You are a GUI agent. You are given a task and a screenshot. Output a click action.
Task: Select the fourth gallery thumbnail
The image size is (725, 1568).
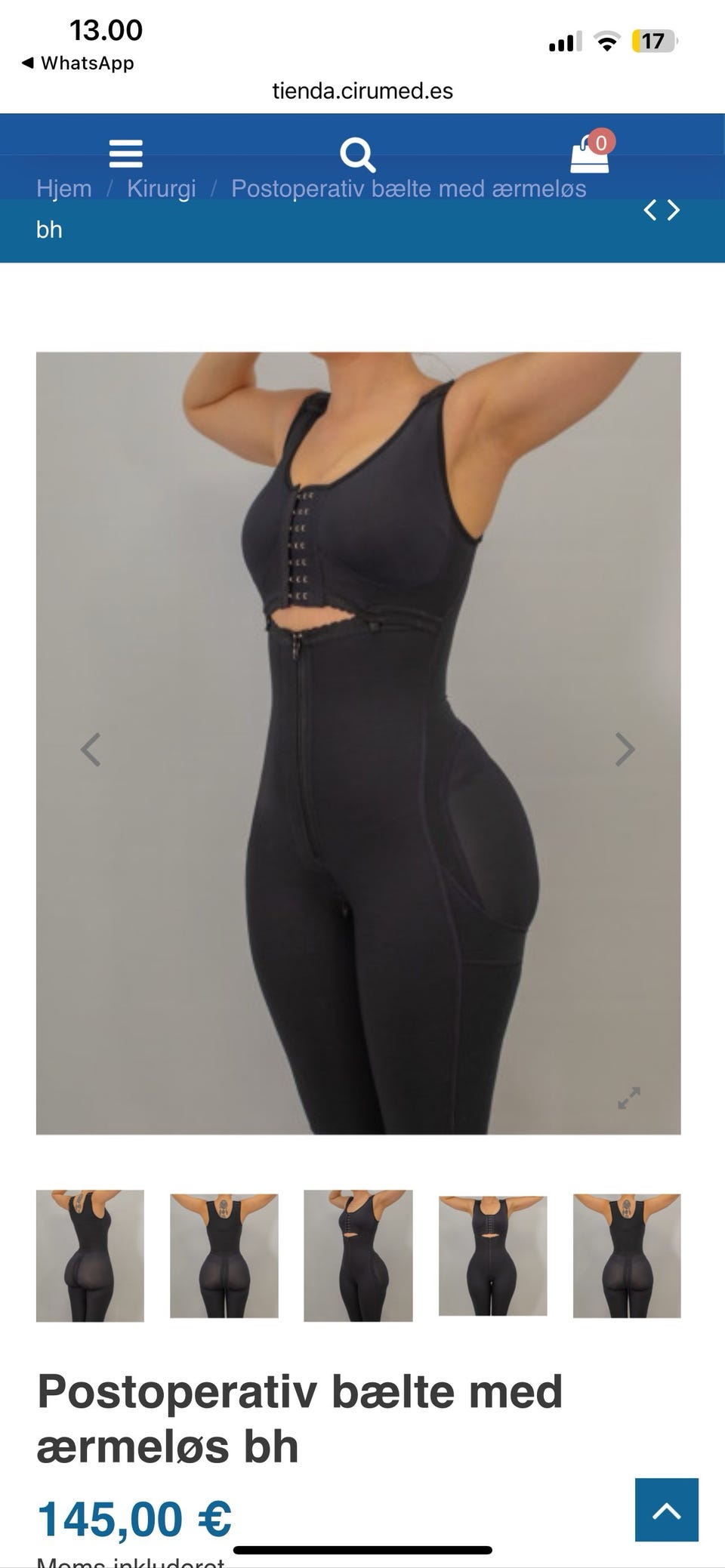[x=492, y=1256]
